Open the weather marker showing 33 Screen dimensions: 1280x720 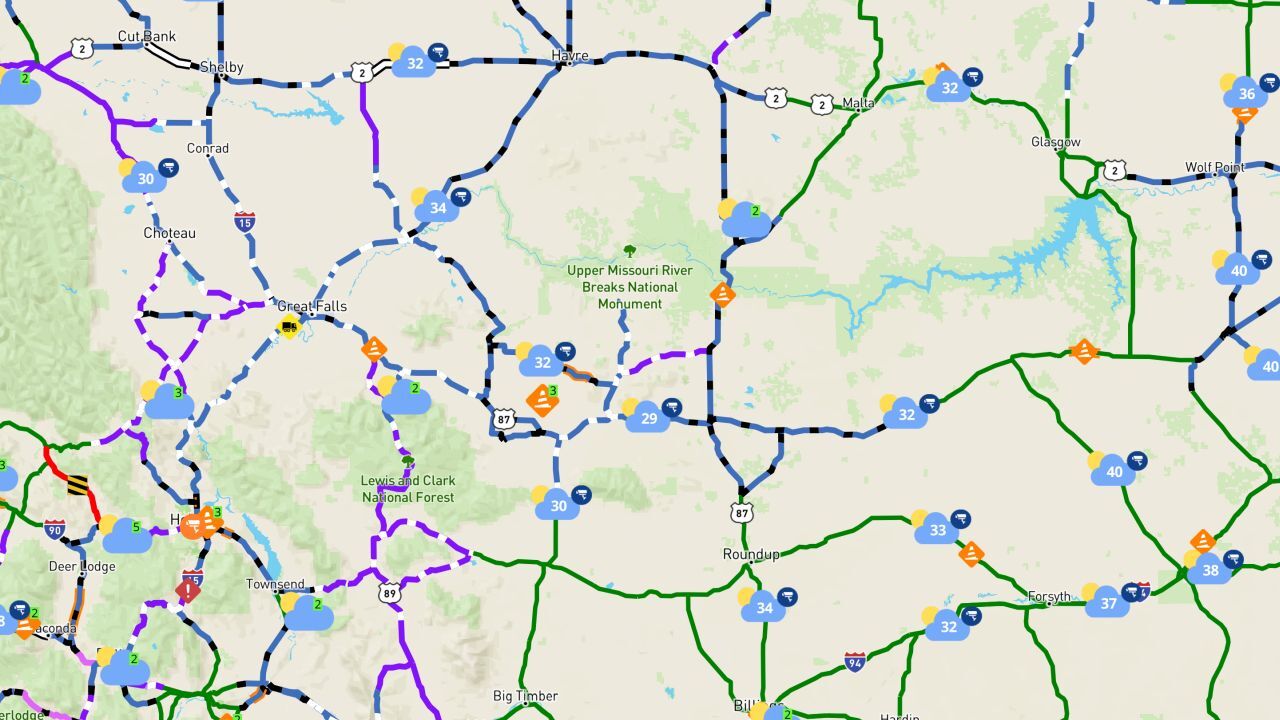click(937, 529)
